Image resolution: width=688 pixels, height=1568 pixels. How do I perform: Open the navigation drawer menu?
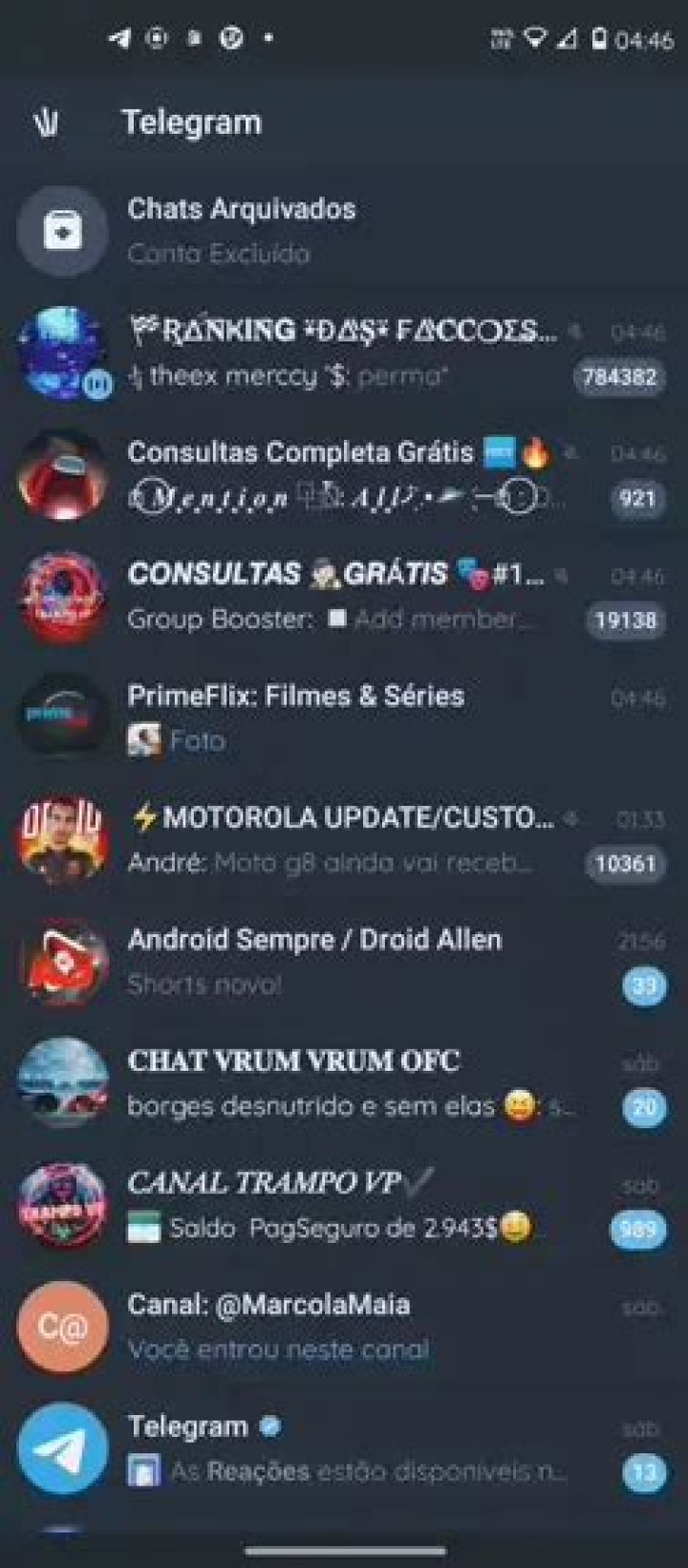coord(46,122)
